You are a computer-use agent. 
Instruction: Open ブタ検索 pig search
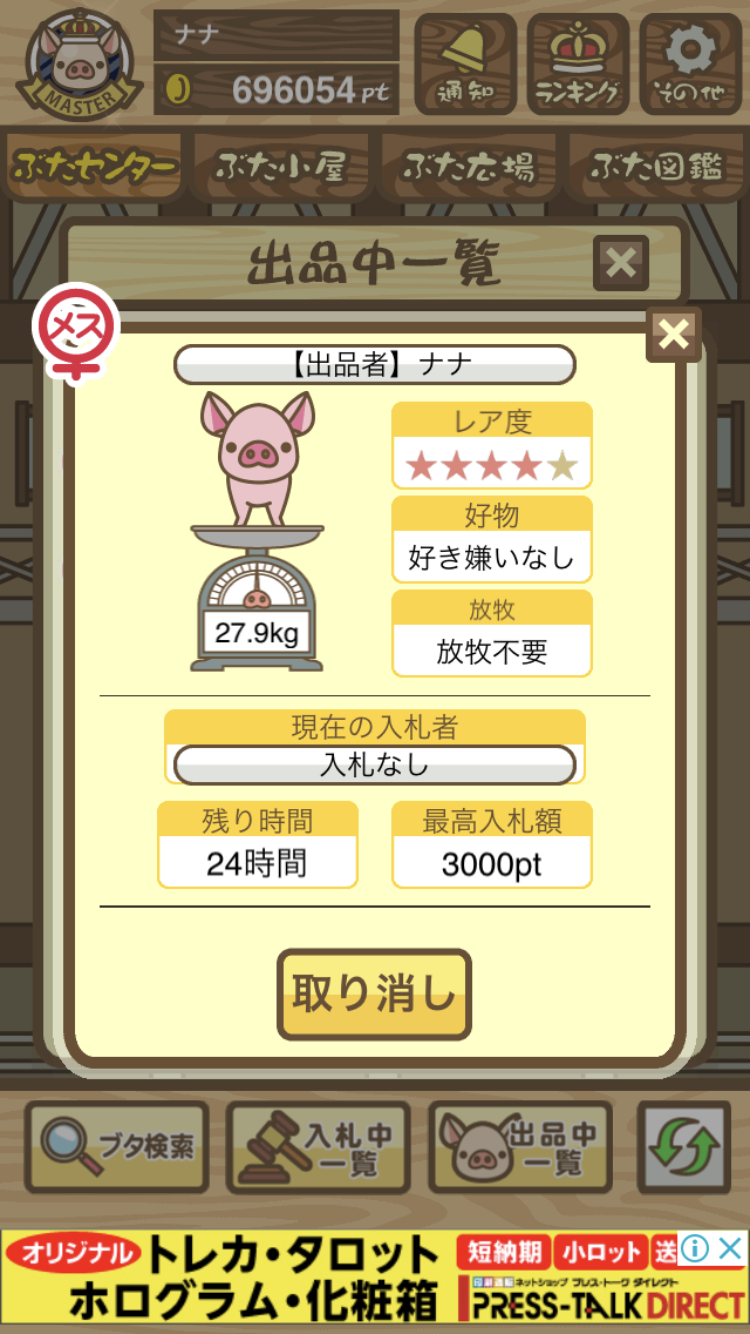coord(117,1147)
